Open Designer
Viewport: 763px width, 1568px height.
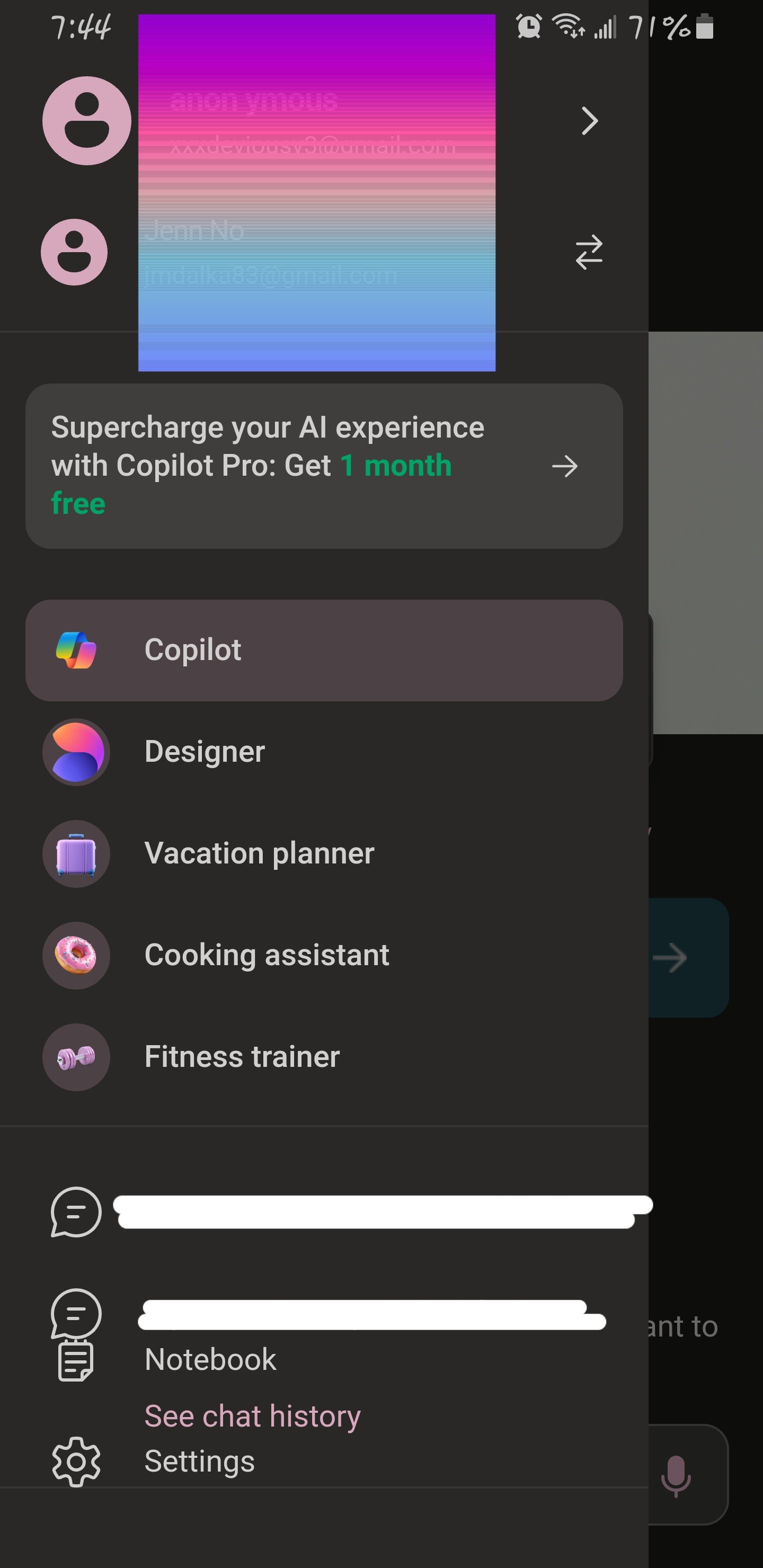coord(205,752)
